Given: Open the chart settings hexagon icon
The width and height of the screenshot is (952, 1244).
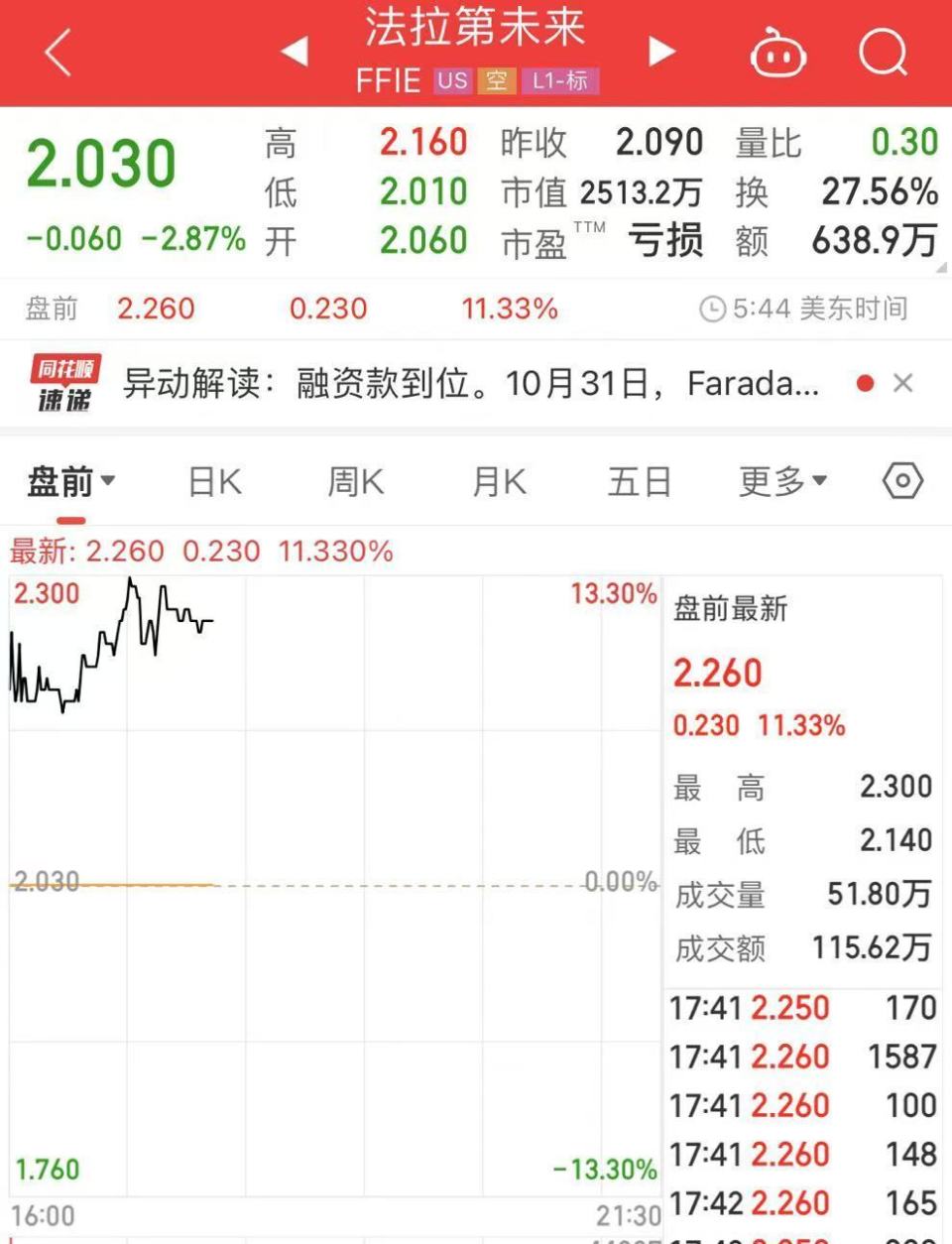Looking at the screenshot, I should coord(902,482).
